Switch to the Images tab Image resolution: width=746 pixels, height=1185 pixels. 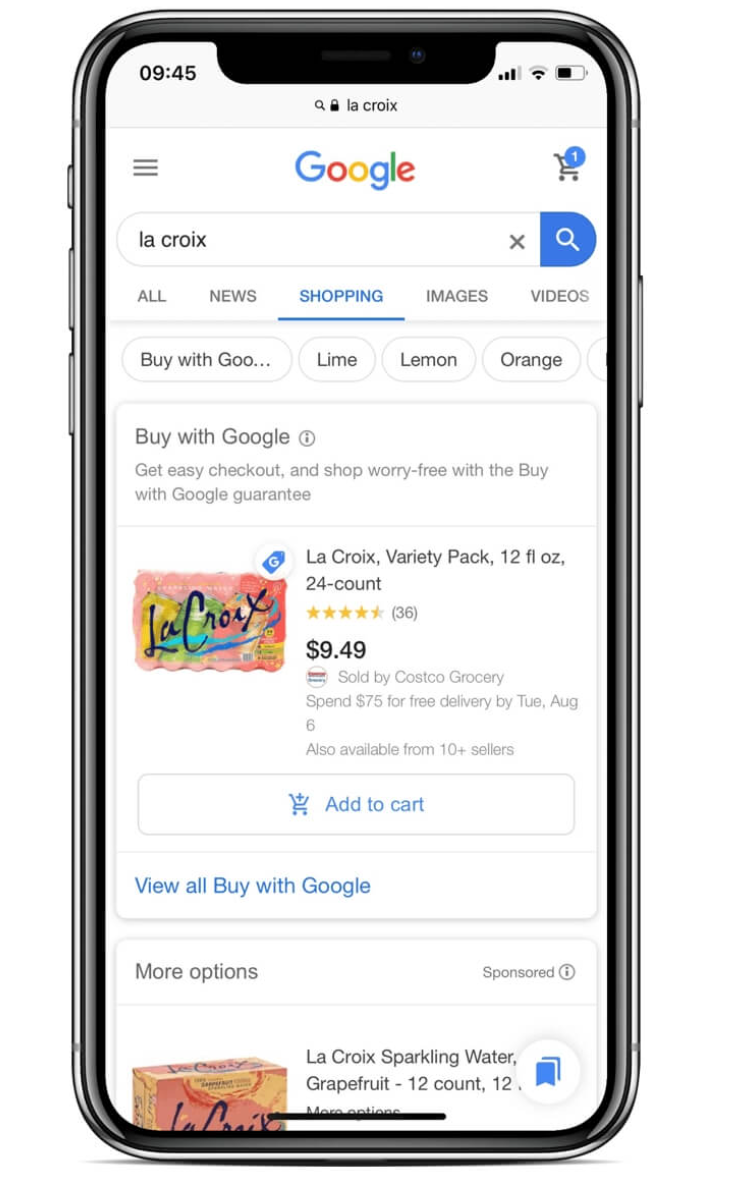457,296
